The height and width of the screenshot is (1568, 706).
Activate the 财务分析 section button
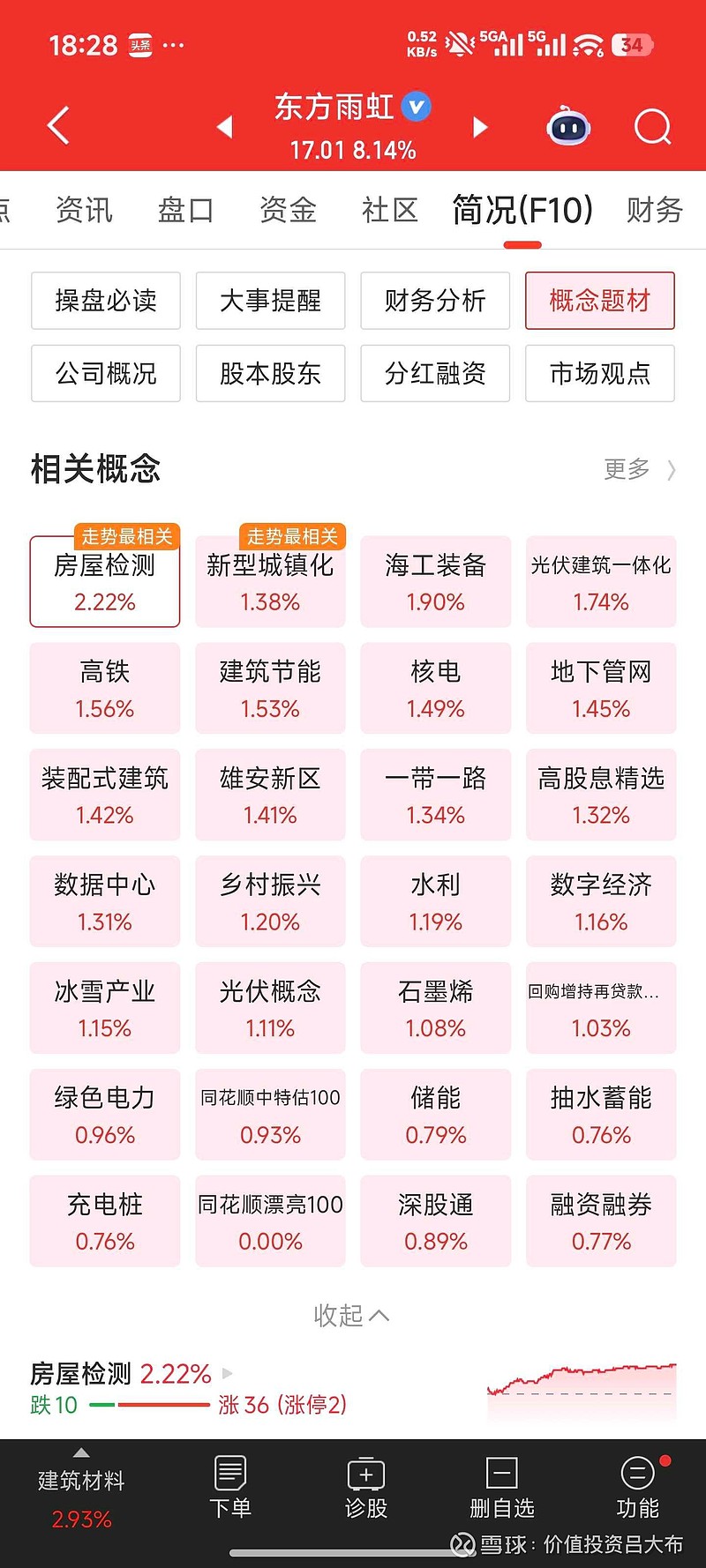pos(435,301)
